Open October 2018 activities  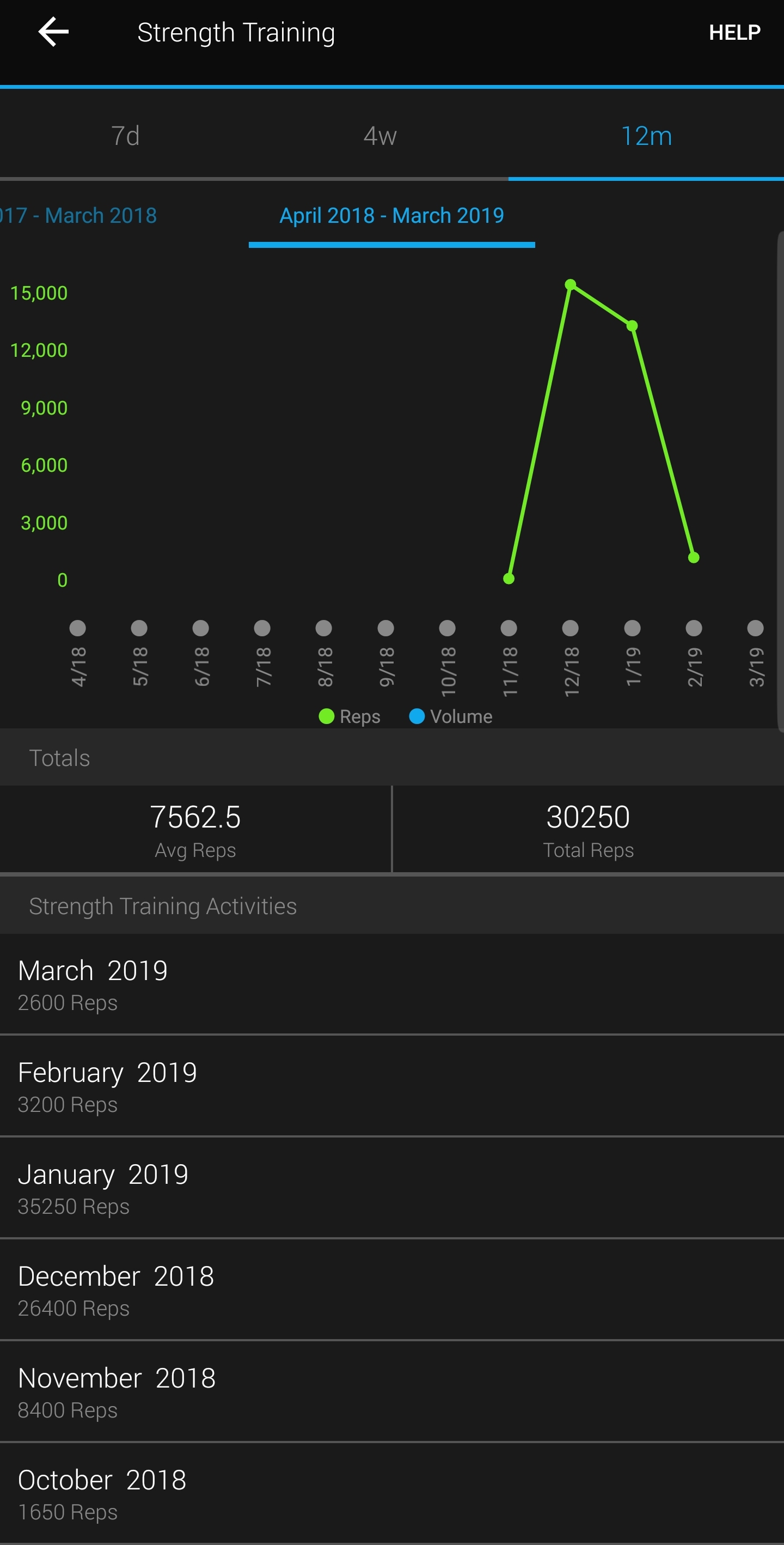point(392,1494)
